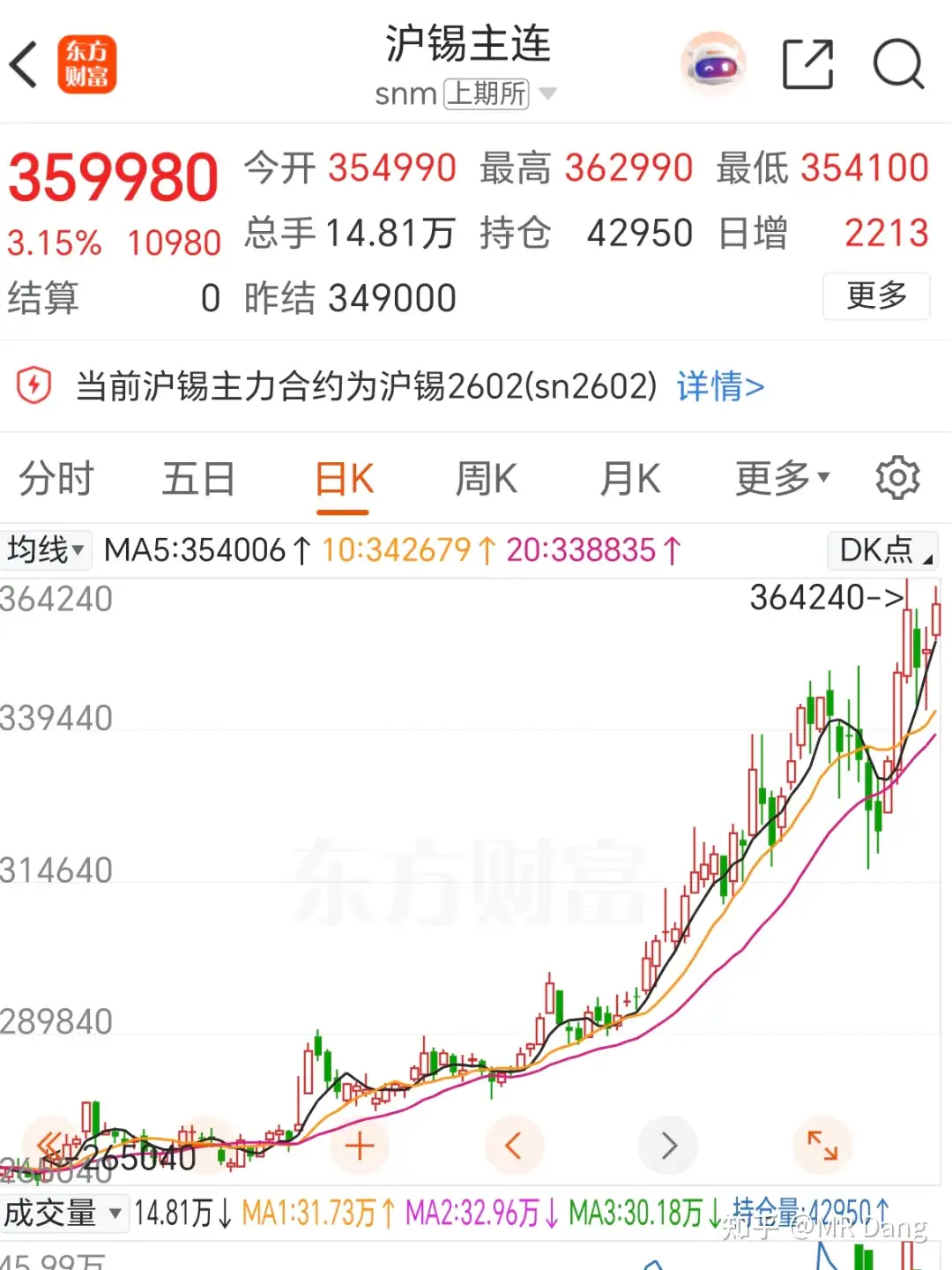Tap the alert lightning icon
This screenshot has width=952, height=1270.
click(35, 386)
